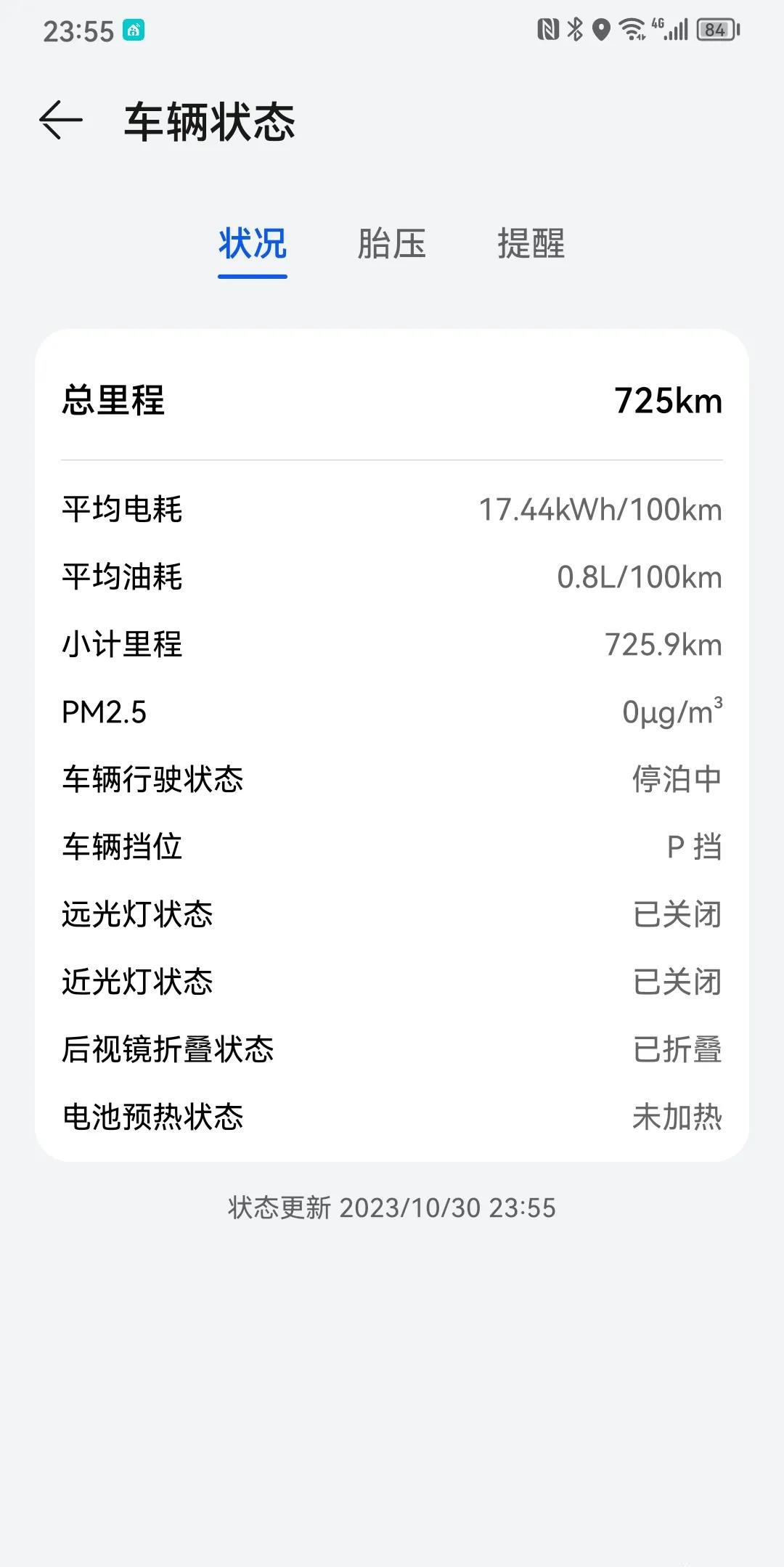784x1567 pixels.
Task: Select the currently active 状况 tab
Action: [x=252, y=245]
